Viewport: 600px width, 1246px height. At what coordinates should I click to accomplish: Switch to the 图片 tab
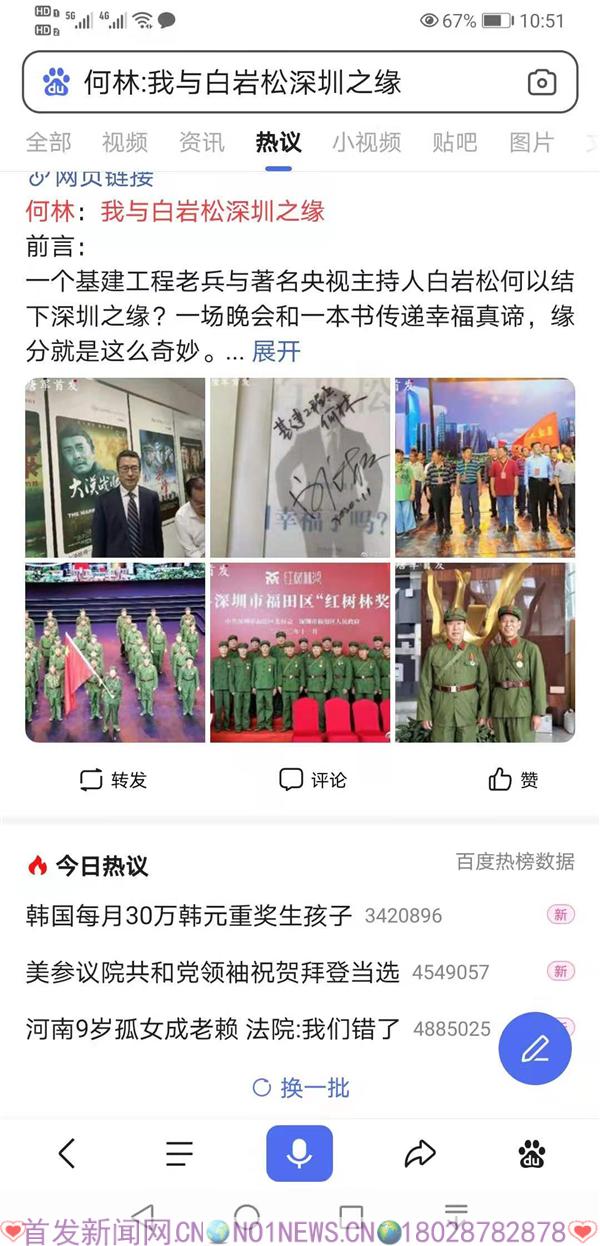coord(531,142)
